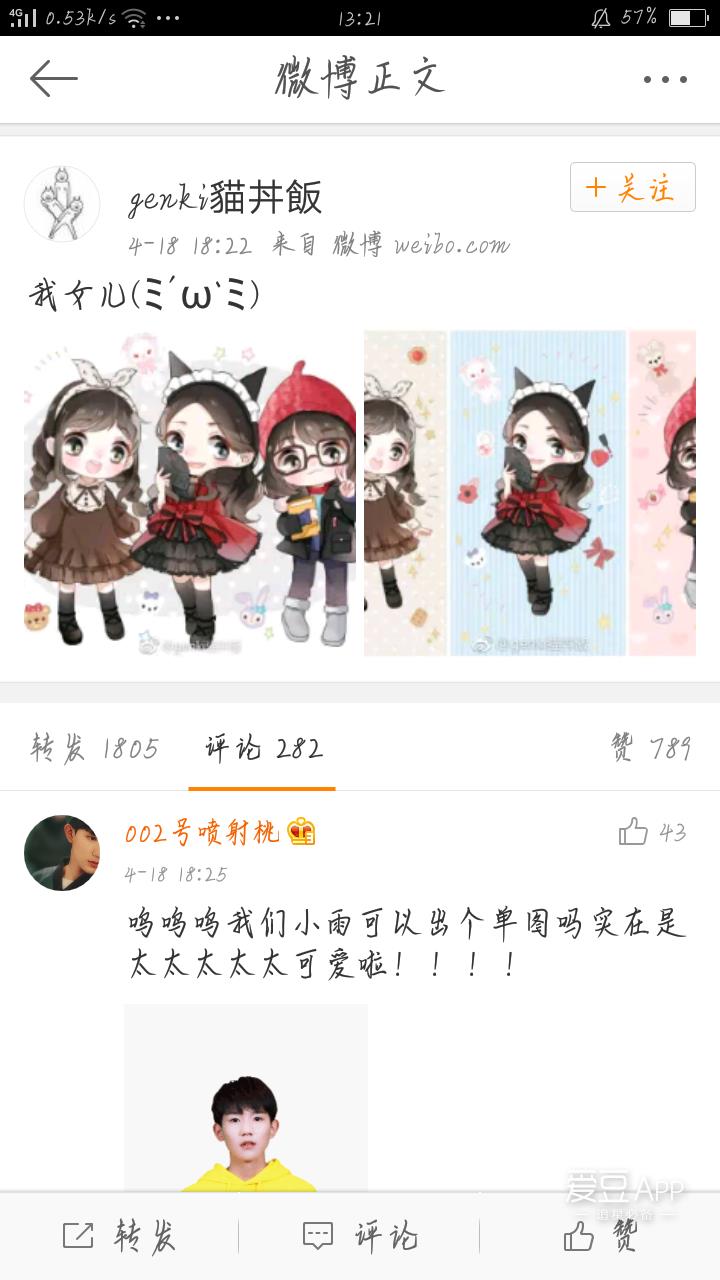Tap username 002号喷射桃
Viewport: 720px width, 1280px height.
(x=202, y=831)
